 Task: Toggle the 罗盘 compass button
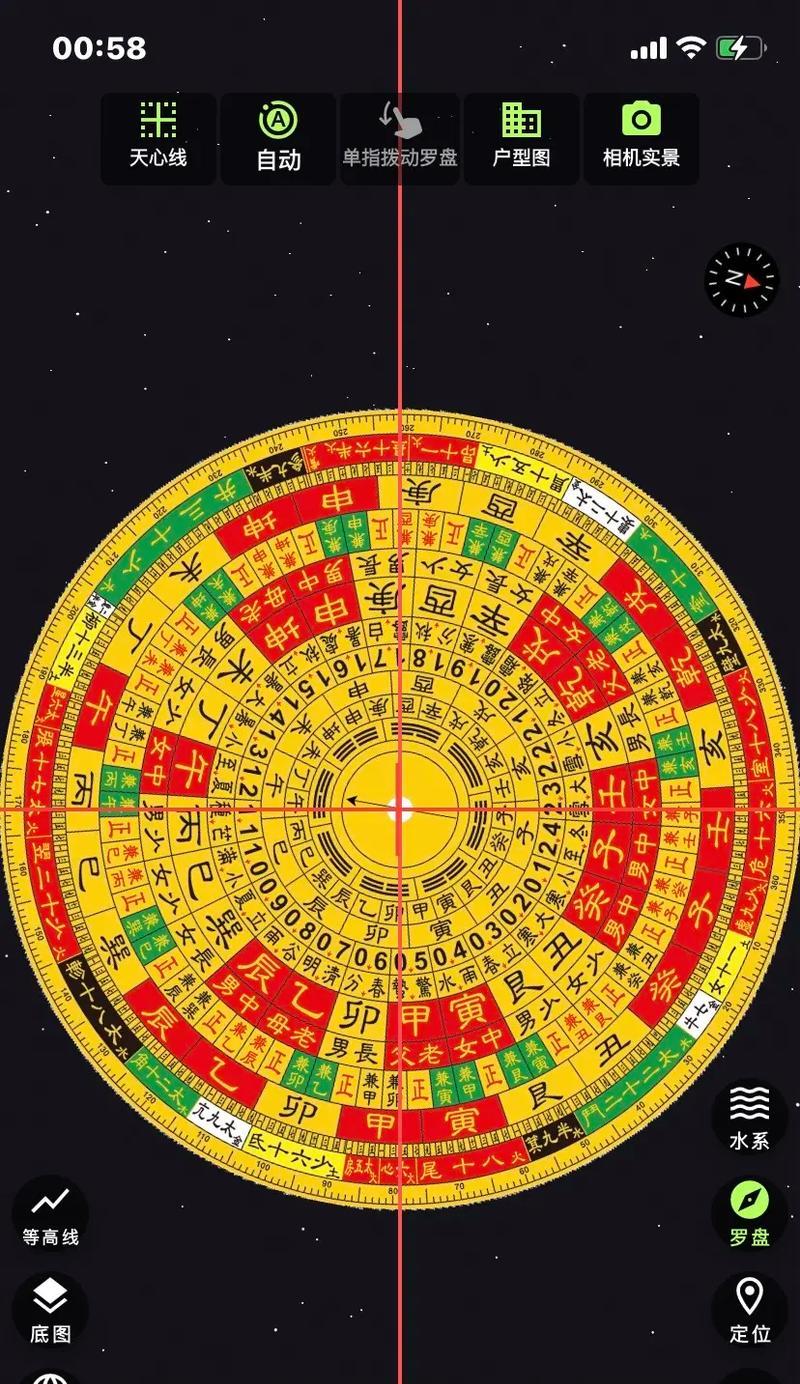click(x=749, y=1213)
